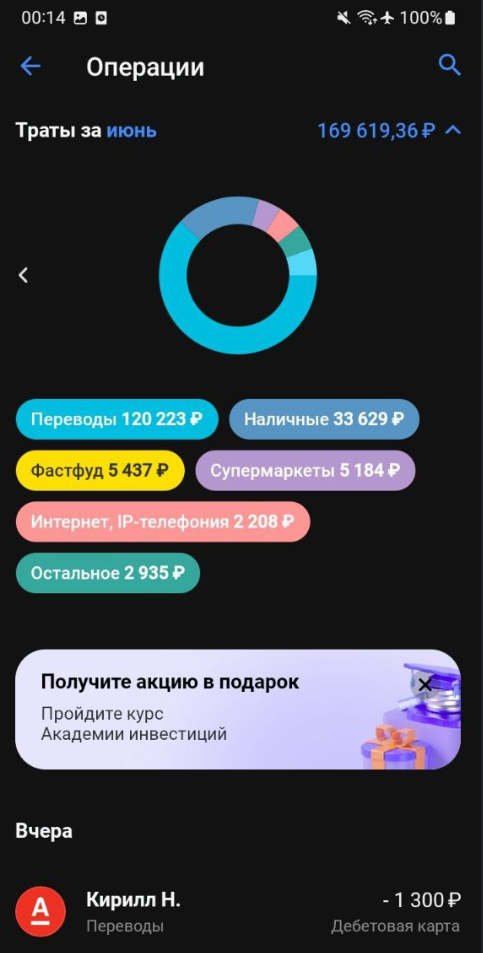Tap the Остальное 2 935 ₽ chip
The image size is (483, 953).
click(x=108, y=573)
